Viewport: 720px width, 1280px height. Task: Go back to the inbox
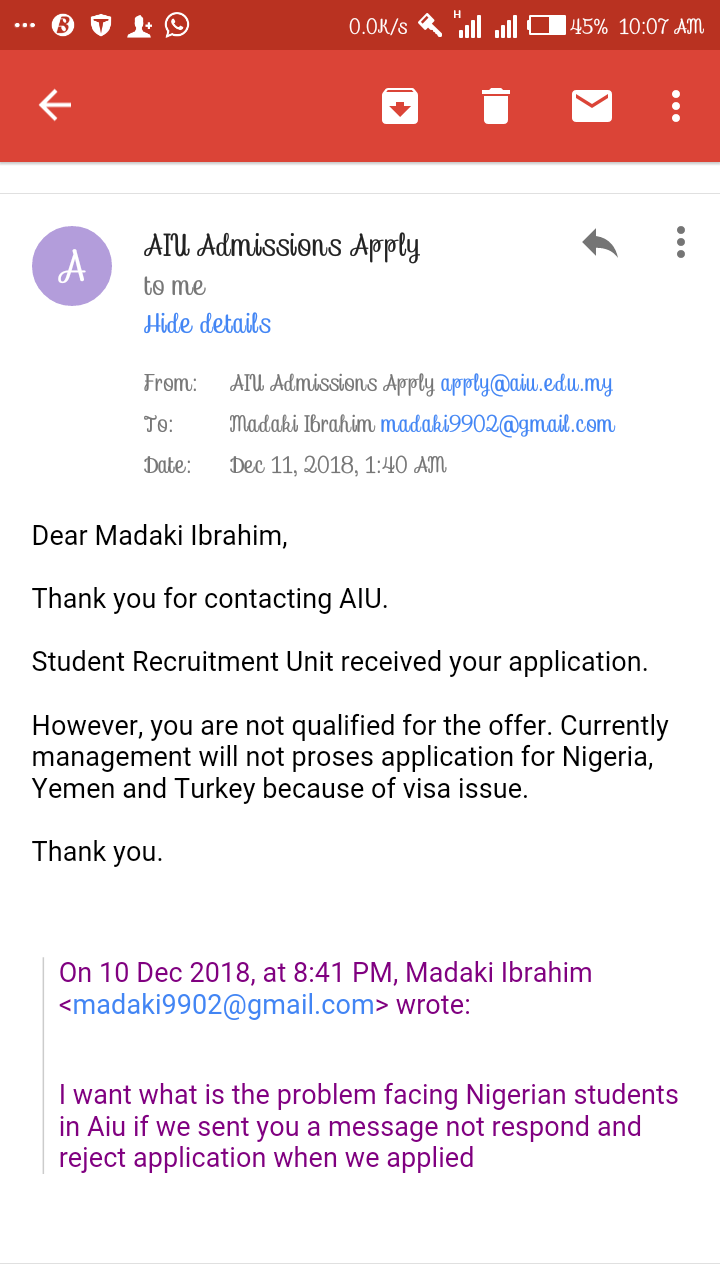(55, 105)
